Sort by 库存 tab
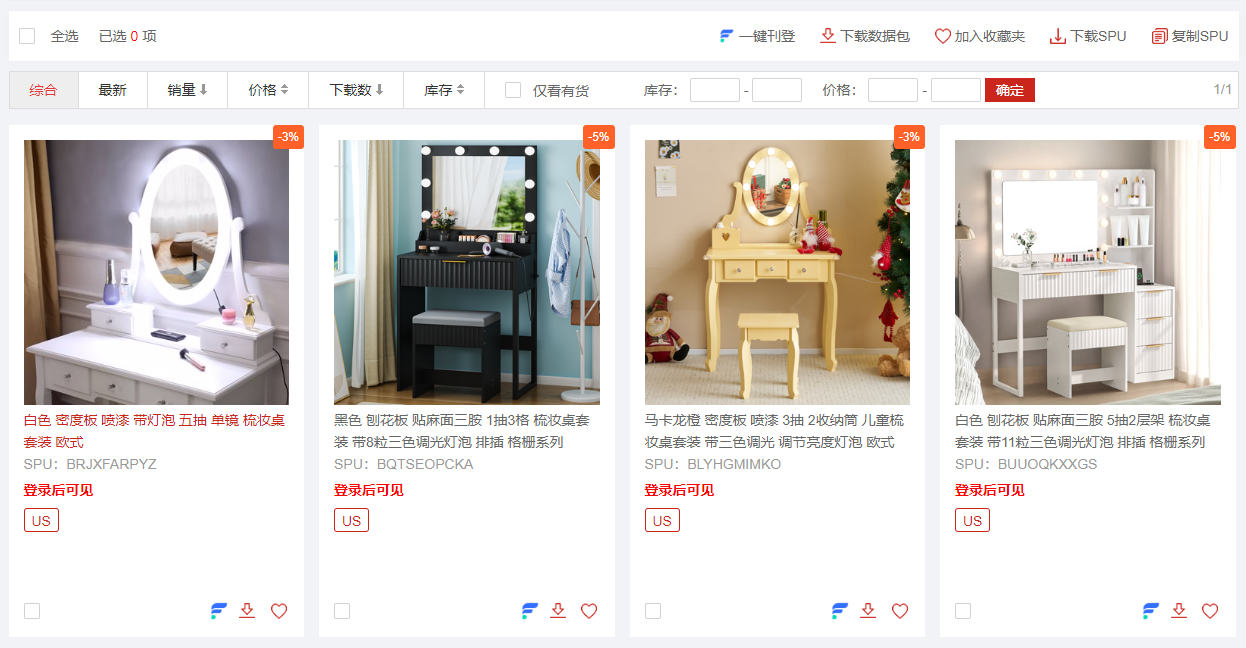The width and height of the screenshot is (1246, 648). [444, 90]
